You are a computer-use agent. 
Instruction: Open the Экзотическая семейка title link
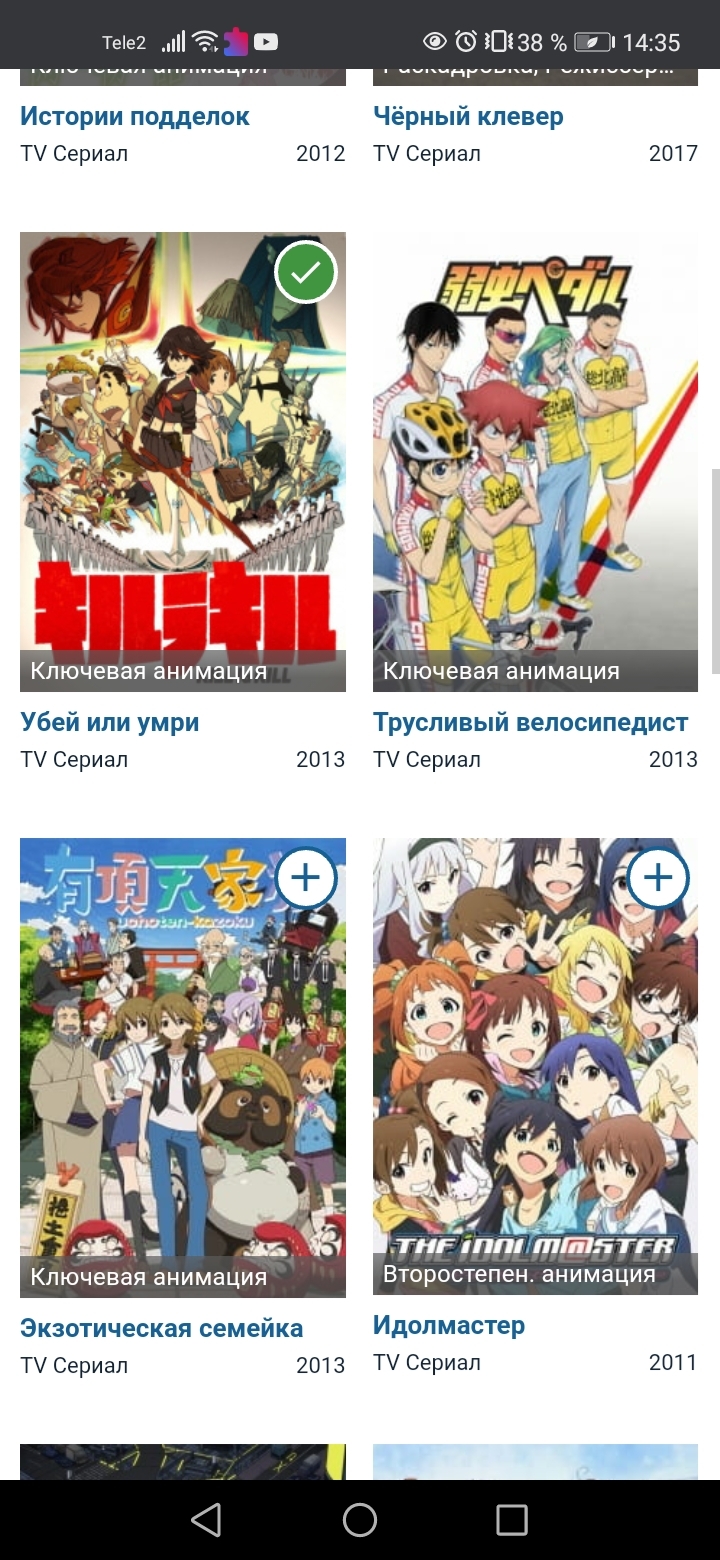[x=162, y=1328]
